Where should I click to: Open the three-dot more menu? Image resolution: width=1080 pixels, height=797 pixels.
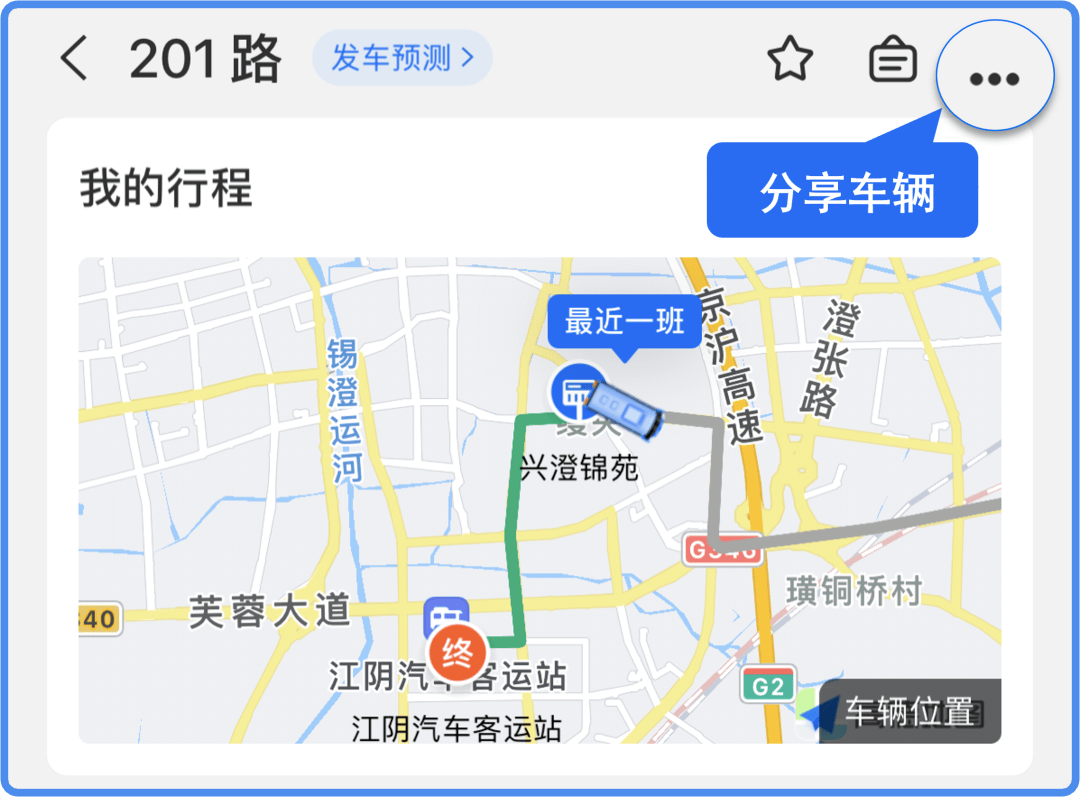[x=994, y=78]
